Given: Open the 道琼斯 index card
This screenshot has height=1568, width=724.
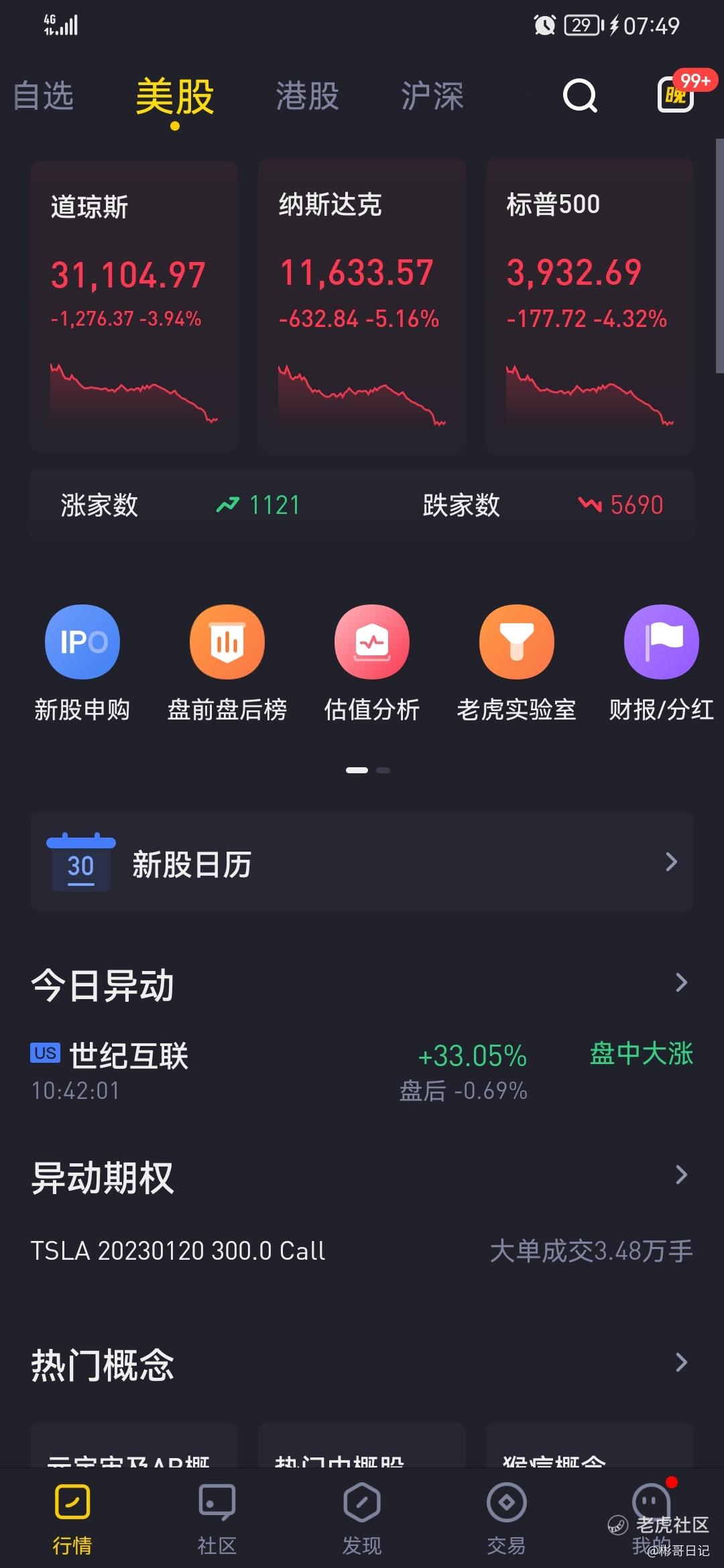Looking at the screenshot, I should pyautogui.click(x=134, y=307).
